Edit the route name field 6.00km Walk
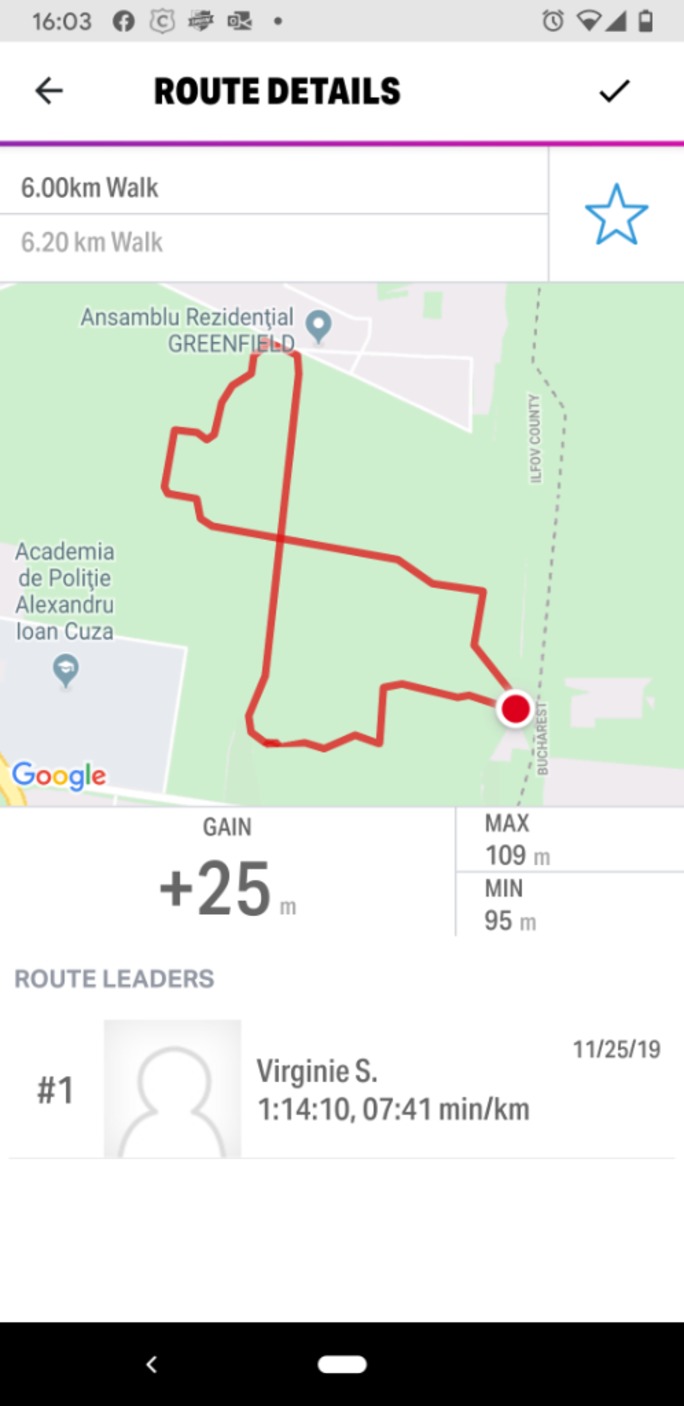Viewport: 684px width, 1406px height. tap(270, 188)
